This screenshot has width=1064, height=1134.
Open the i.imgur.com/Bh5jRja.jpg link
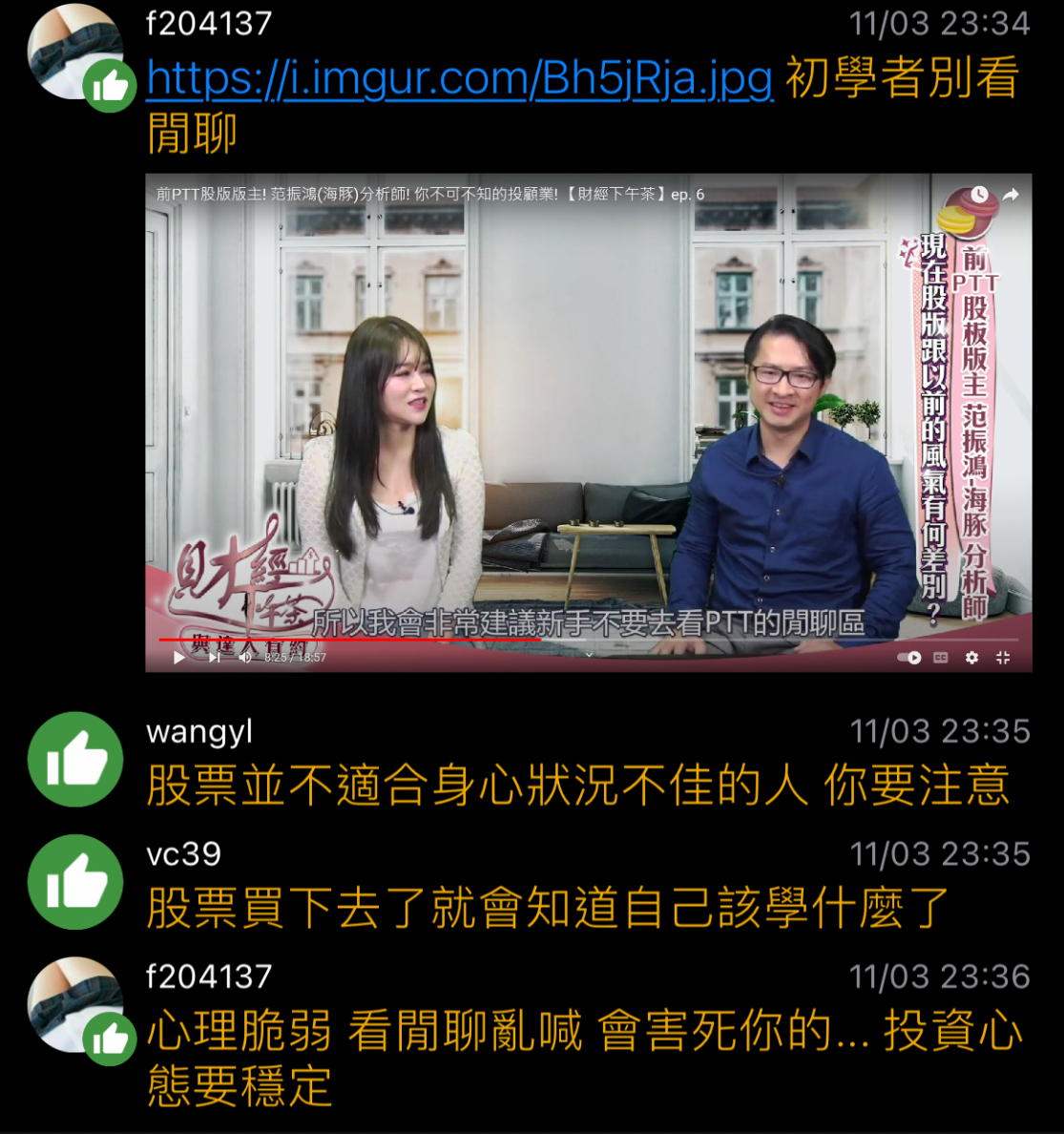click(459, 79)
